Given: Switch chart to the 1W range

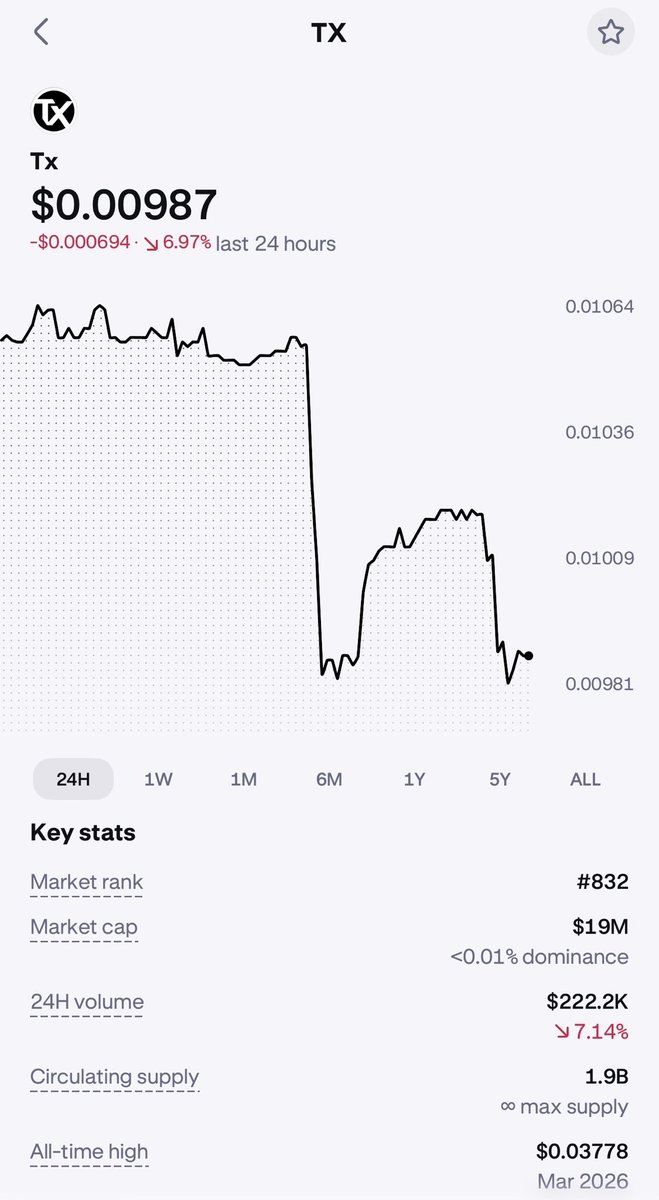Looking at the screenshot, I should click(x=158, y=779).
